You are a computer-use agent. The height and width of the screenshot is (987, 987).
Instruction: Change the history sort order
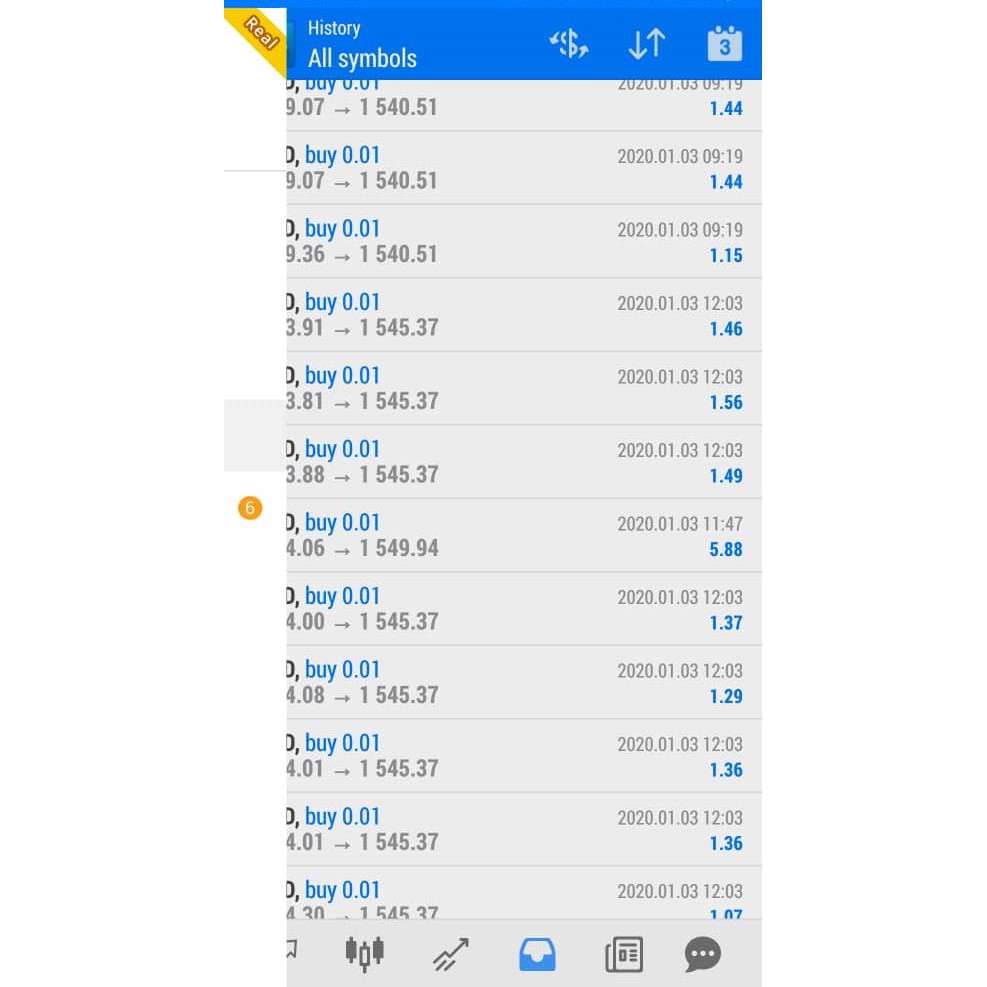click(646, 44)
